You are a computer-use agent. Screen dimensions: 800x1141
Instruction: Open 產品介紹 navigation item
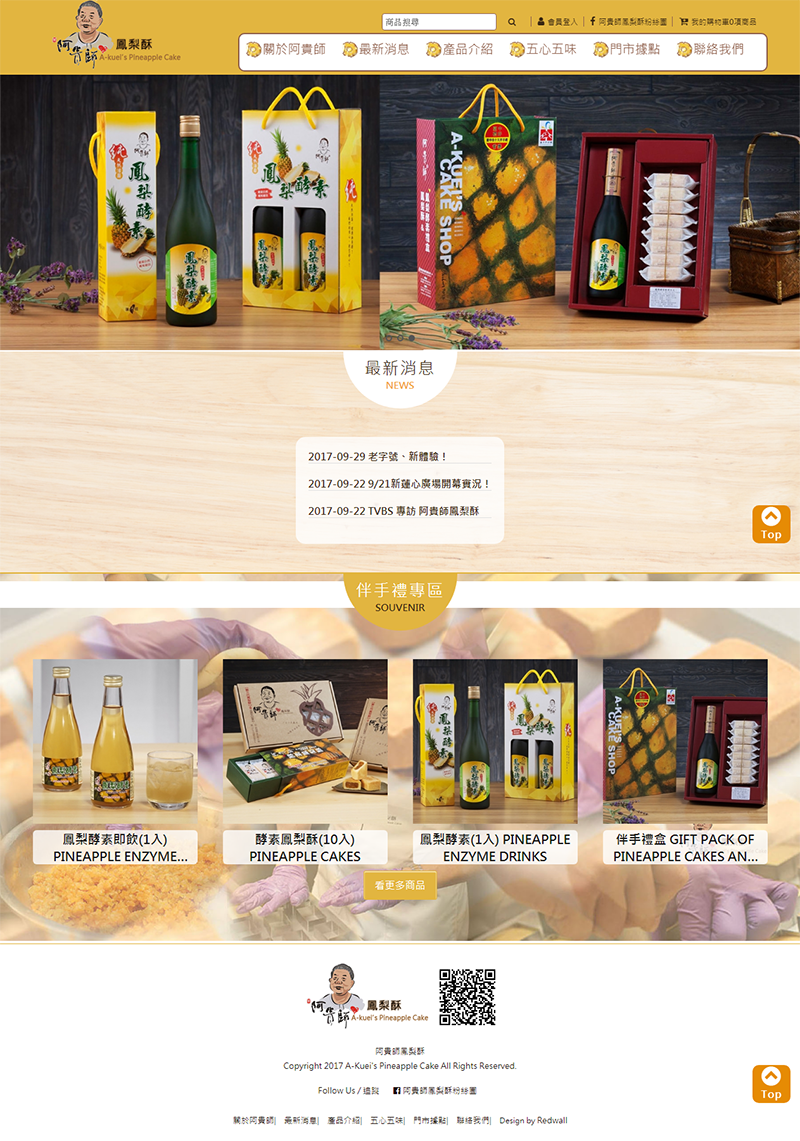[x=459, y=49]
